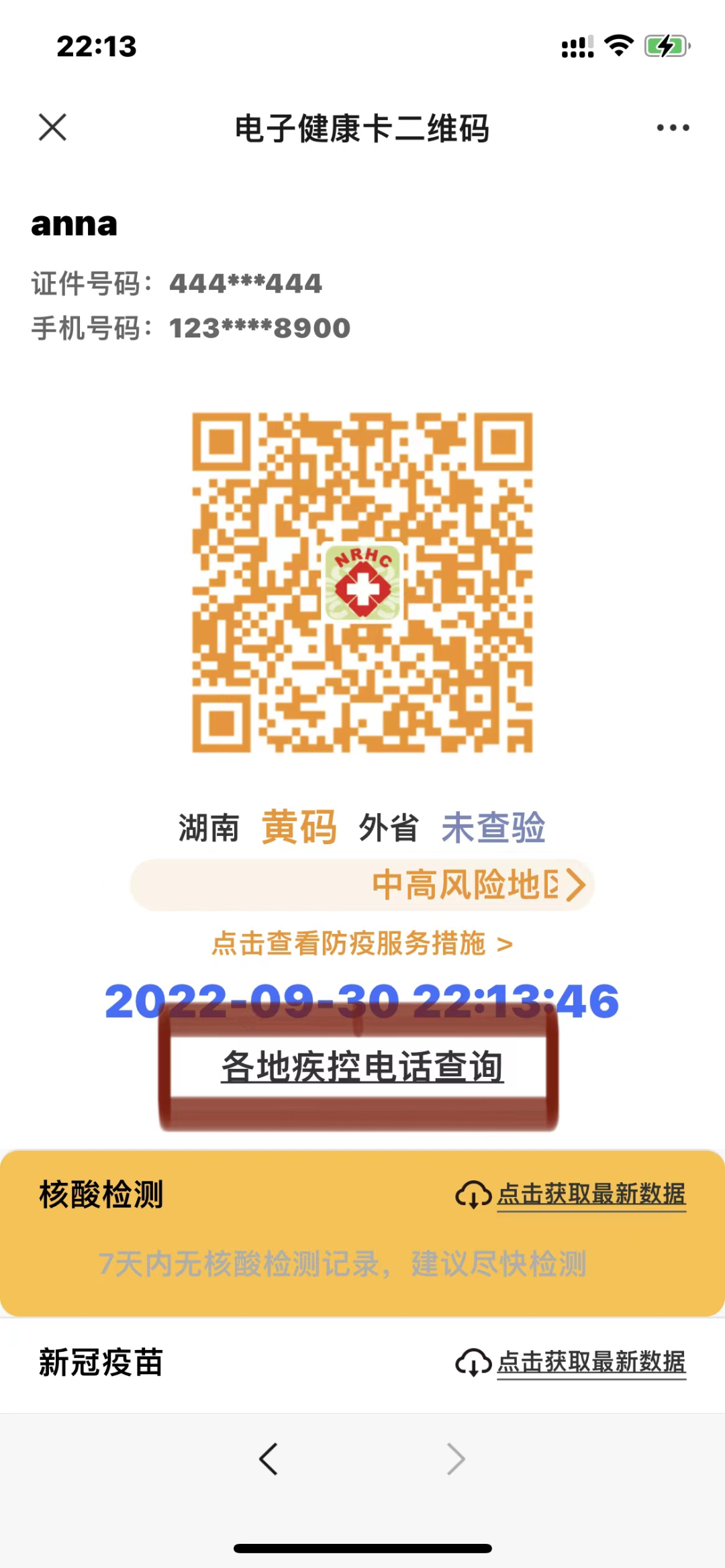This screenshot has height=1568, width=725.
Task: Go back in the browser
Action: (x=269, y=1459)
